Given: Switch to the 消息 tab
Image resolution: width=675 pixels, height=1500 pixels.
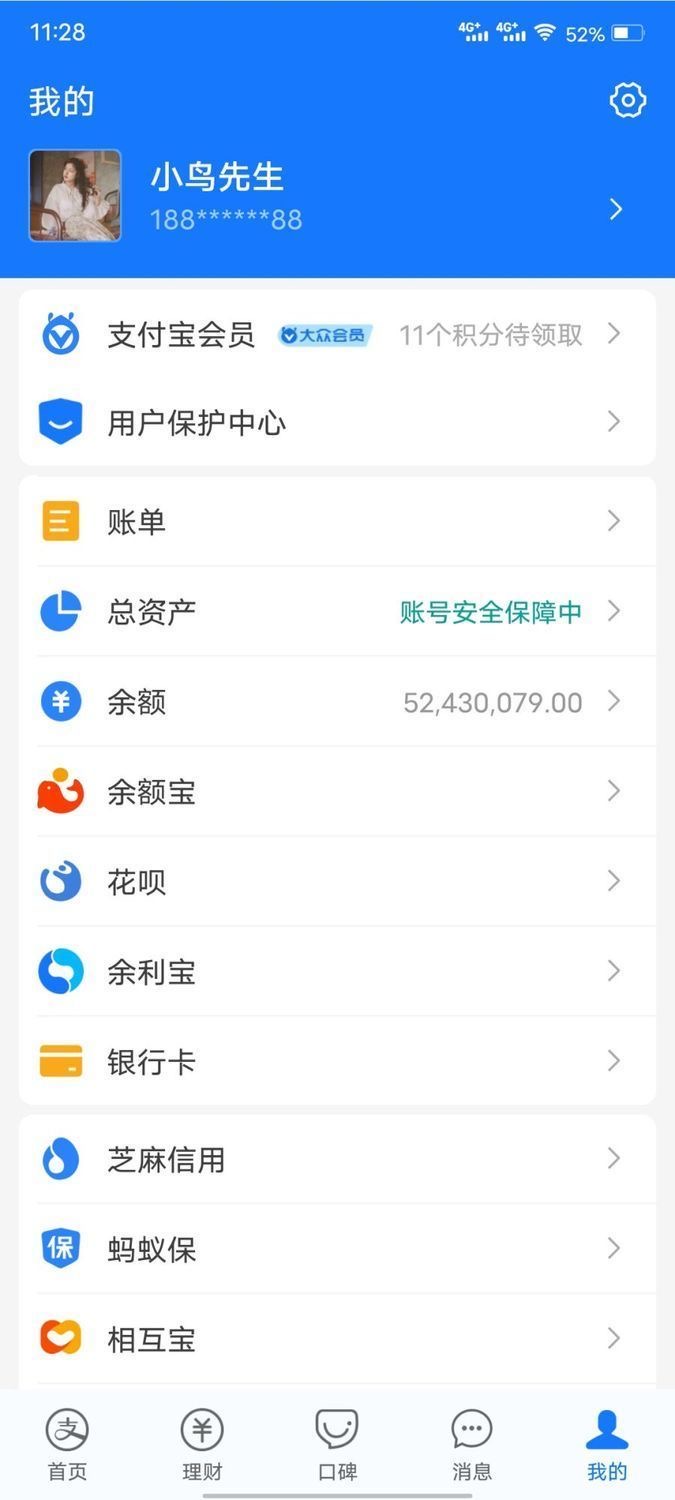Looking at the screenshot, I should (x=472, y=1445).
